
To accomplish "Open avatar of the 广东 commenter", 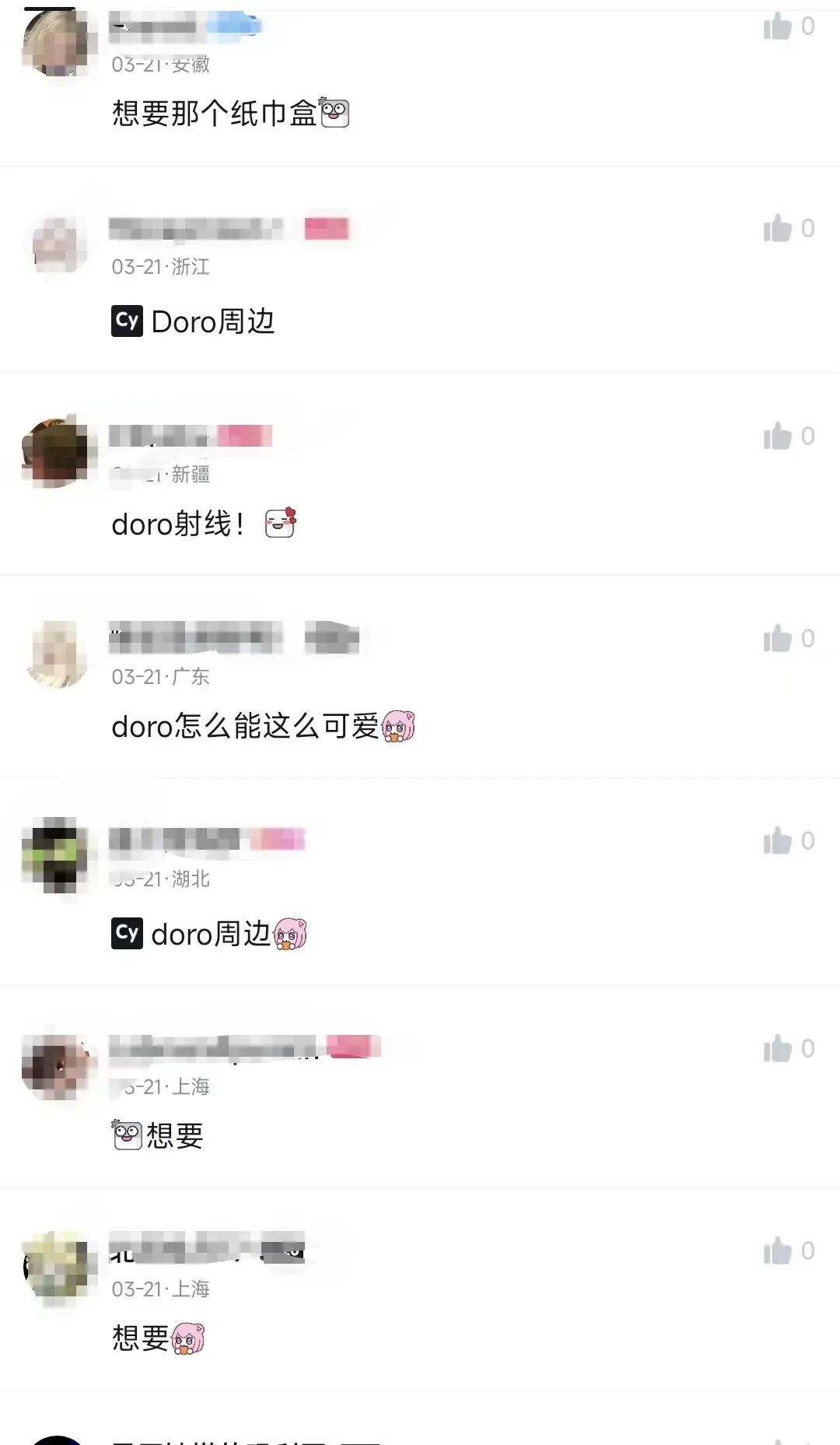I will [x=56, y=654].
